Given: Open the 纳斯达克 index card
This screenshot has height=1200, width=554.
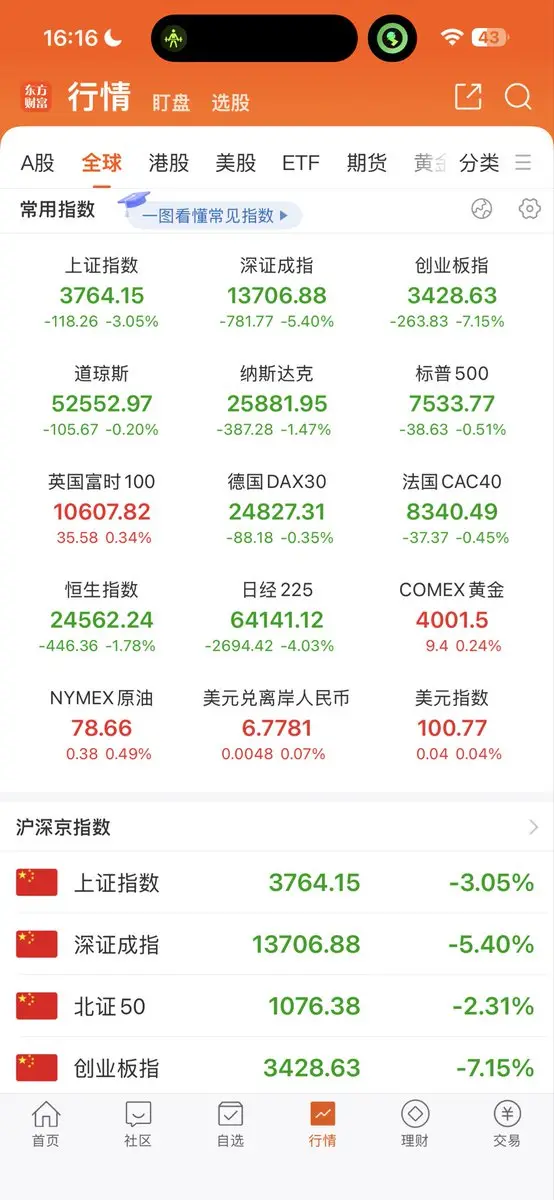Looking at the screenshot, I should 277,401.
